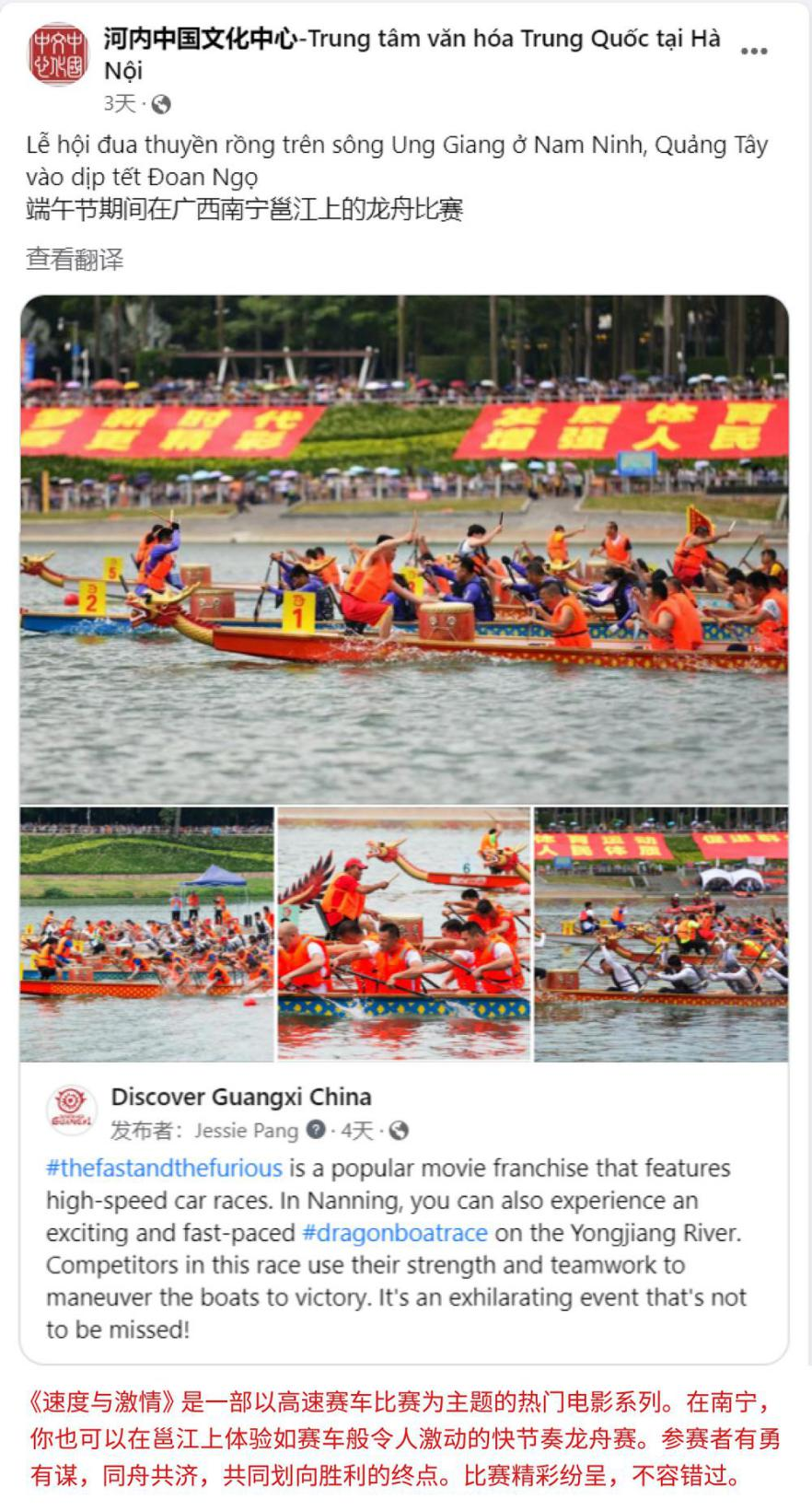Open the original post's 3天 timestamp

coord(120,104)
